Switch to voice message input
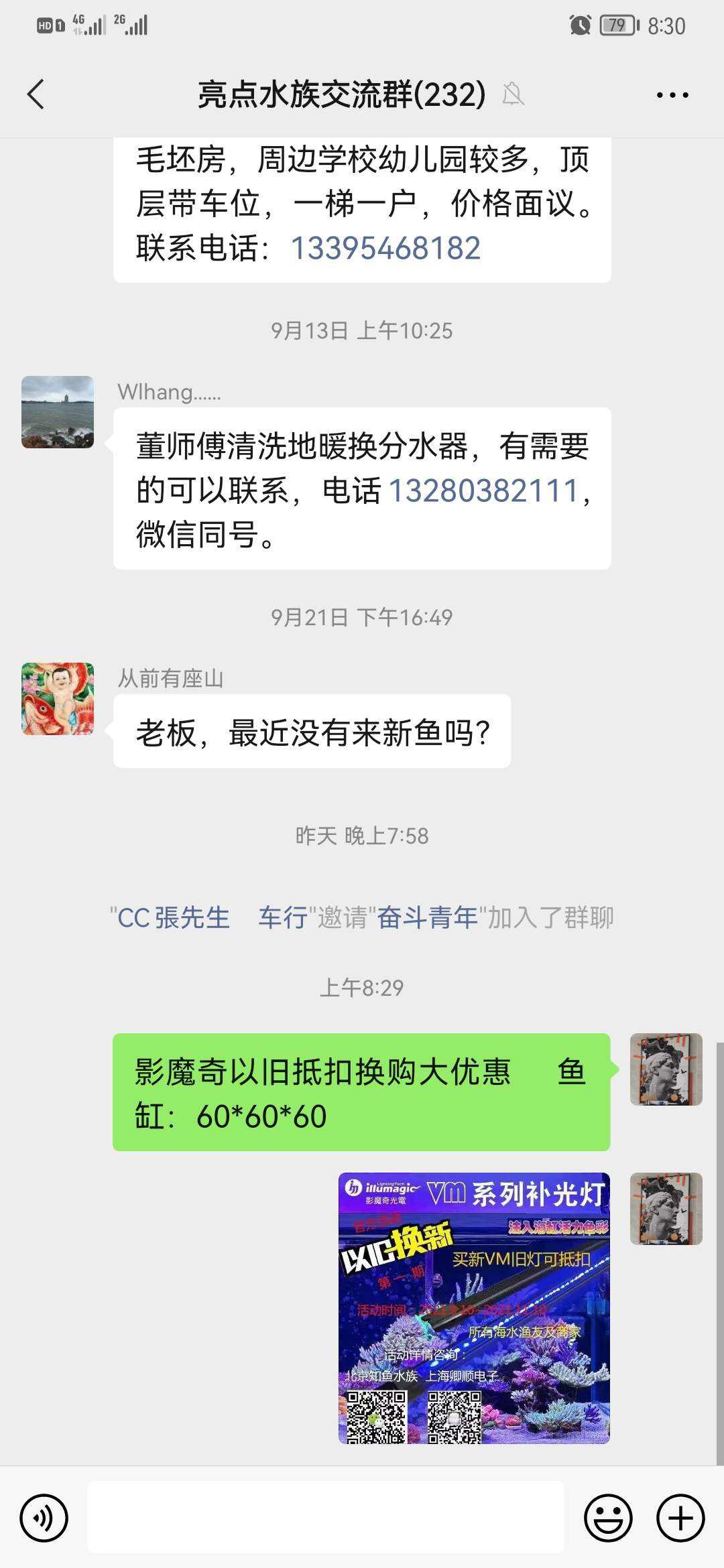 44,1518
